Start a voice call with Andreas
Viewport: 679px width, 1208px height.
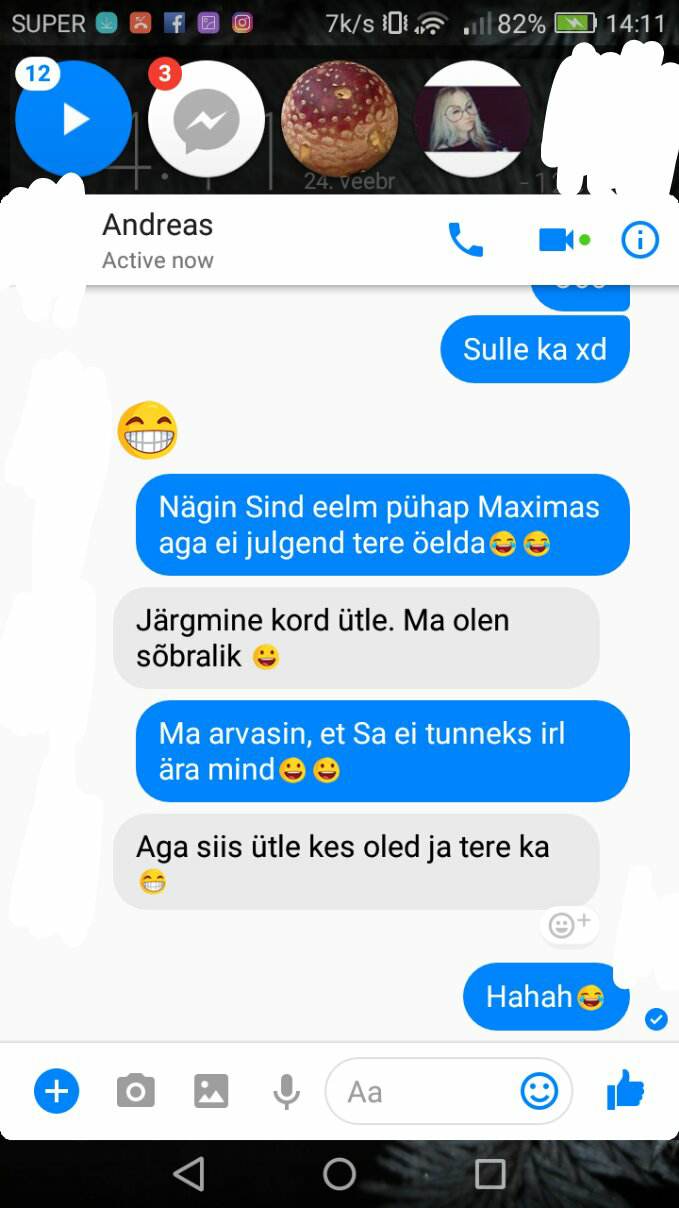465,240
